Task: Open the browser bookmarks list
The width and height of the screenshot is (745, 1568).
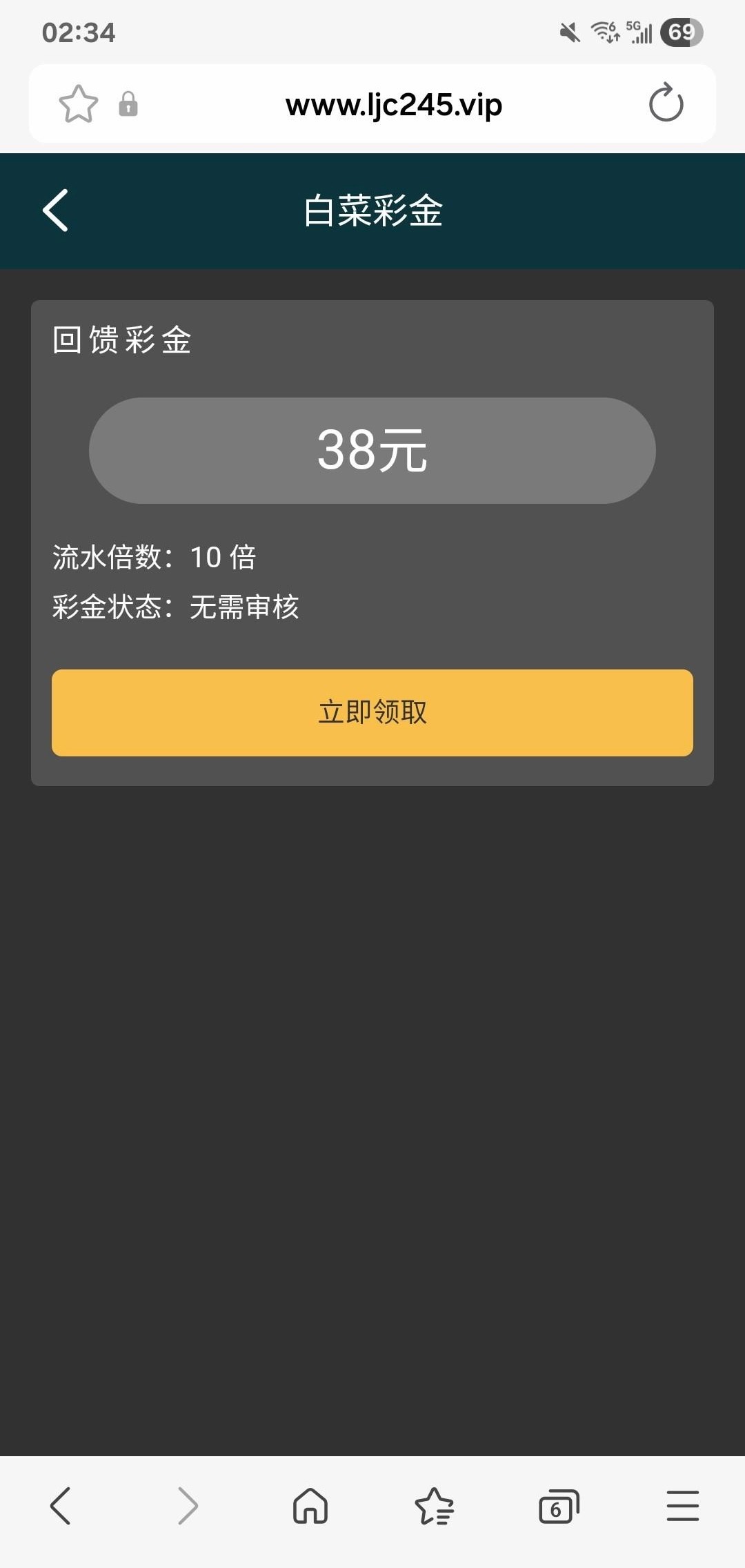Action: [434, 1505]
